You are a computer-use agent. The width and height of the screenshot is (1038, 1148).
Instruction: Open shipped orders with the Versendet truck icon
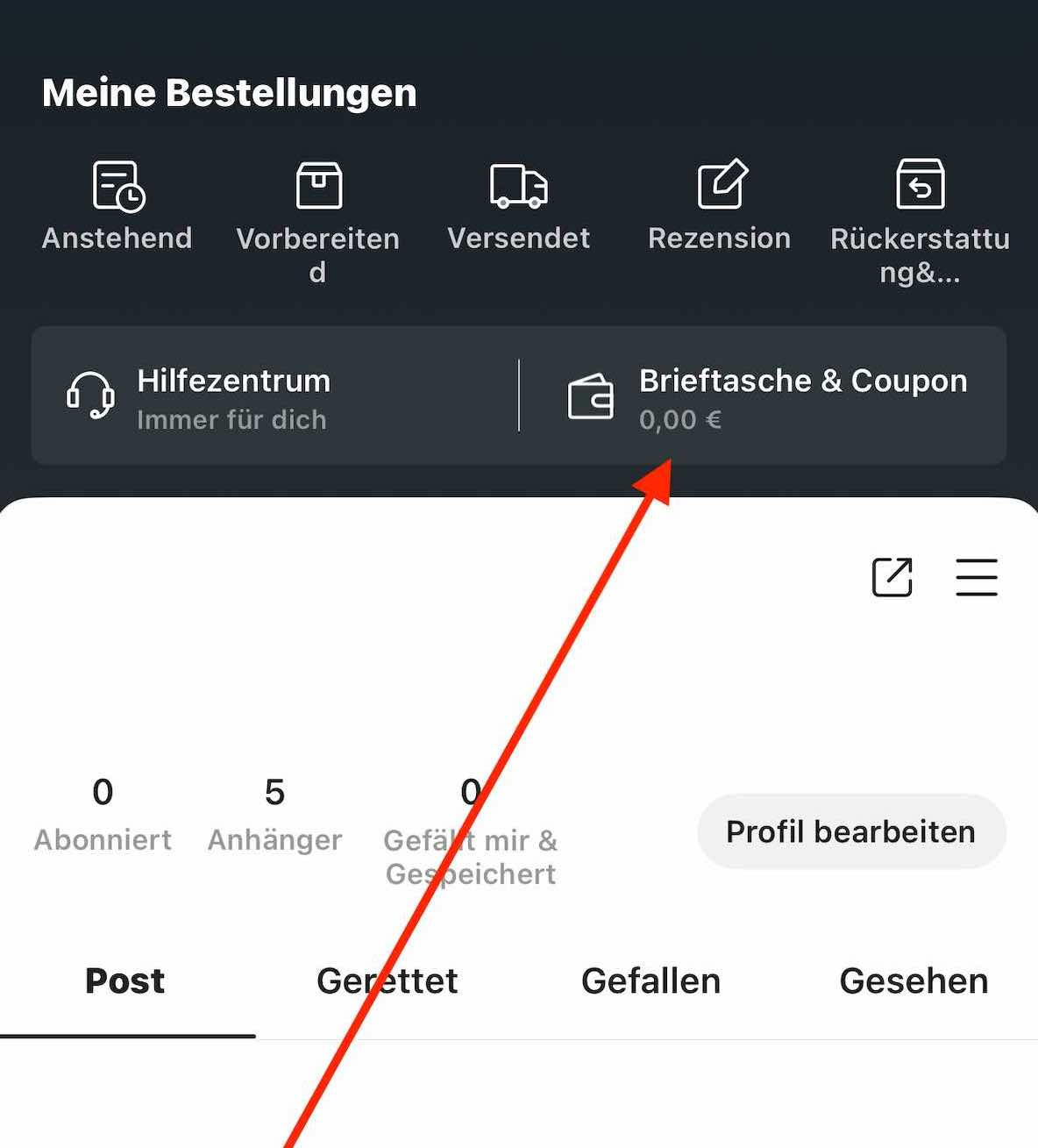(518, 185)
